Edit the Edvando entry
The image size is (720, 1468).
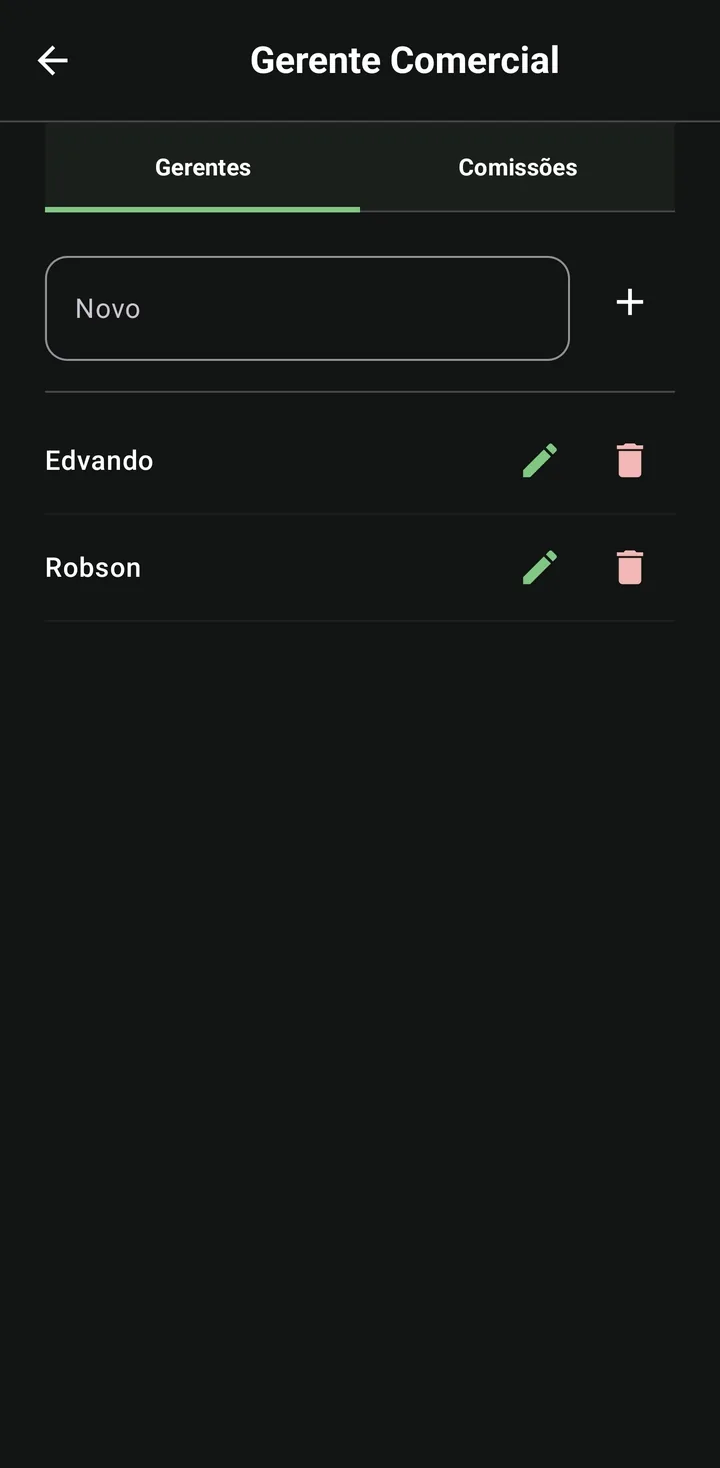(x=540, y=461)
